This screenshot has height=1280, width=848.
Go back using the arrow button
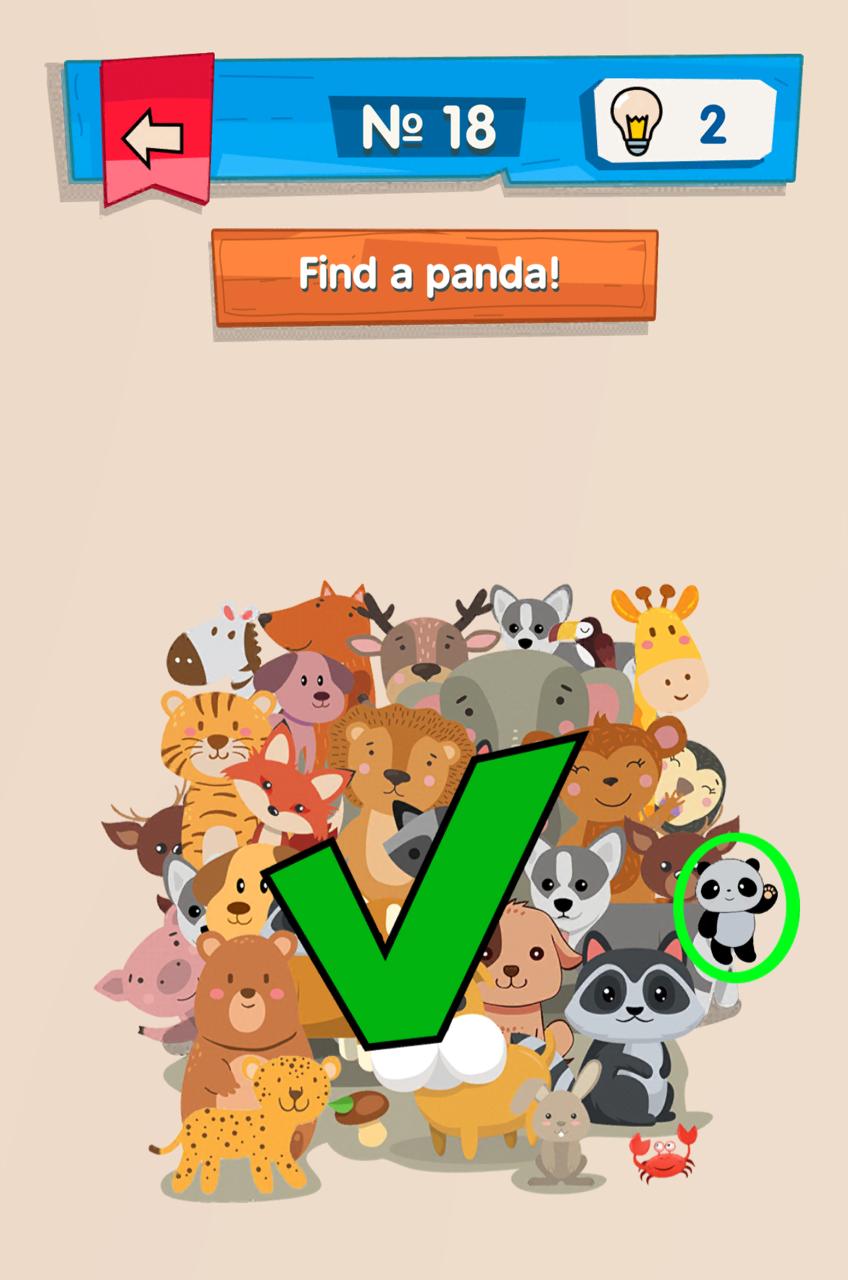tap(155, 137)
